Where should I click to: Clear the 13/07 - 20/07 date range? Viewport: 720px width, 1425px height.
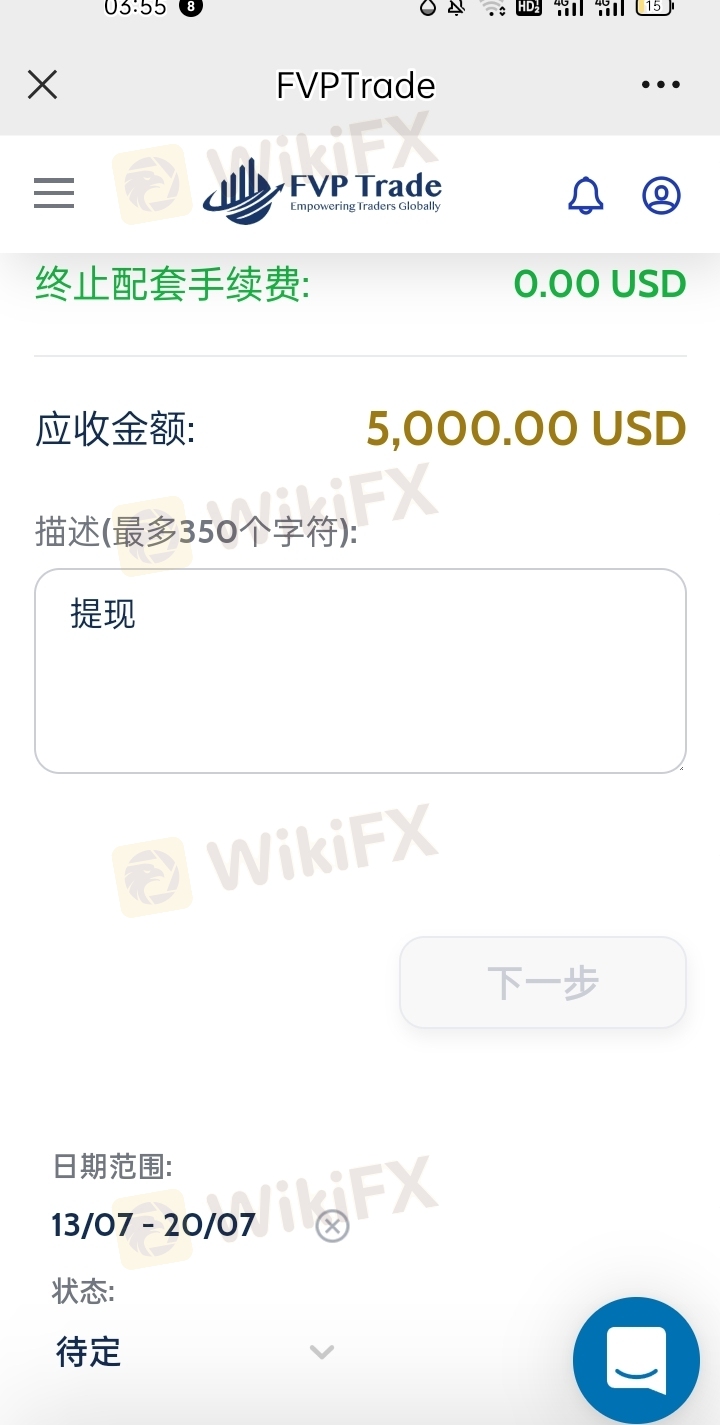(332, 1226)
